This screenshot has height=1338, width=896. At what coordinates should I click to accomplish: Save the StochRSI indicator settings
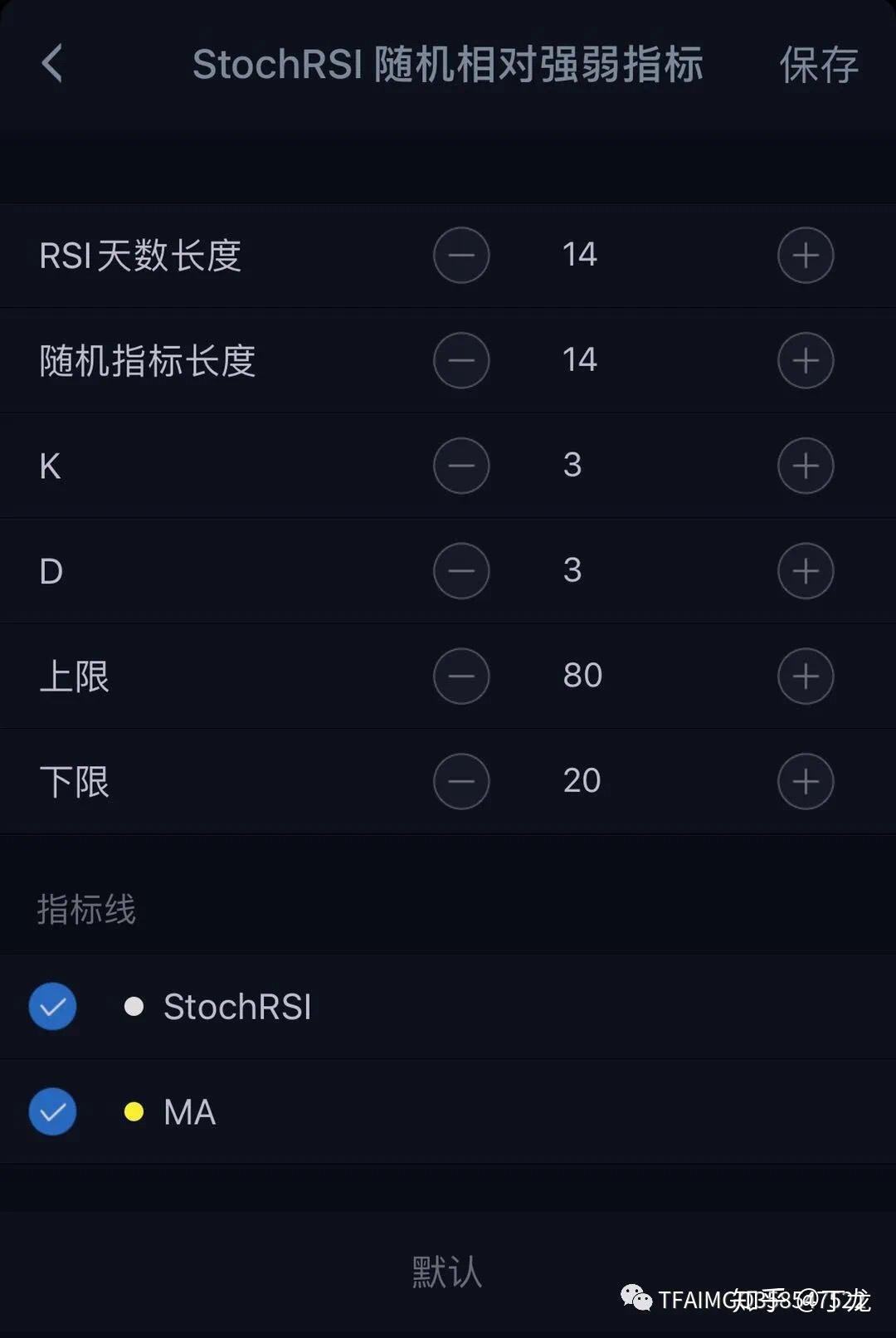click(x=817, y=65)
